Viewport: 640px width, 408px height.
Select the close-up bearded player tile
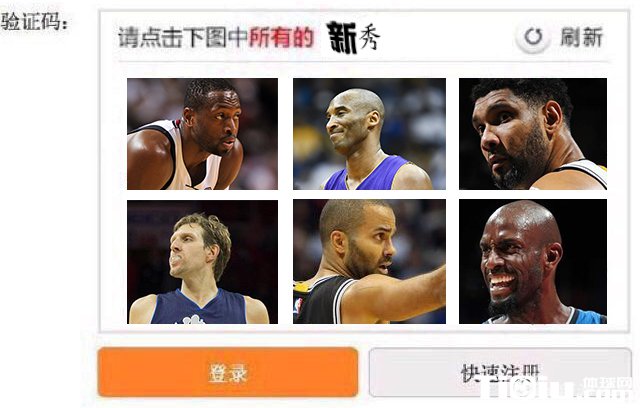pos(532,134)
